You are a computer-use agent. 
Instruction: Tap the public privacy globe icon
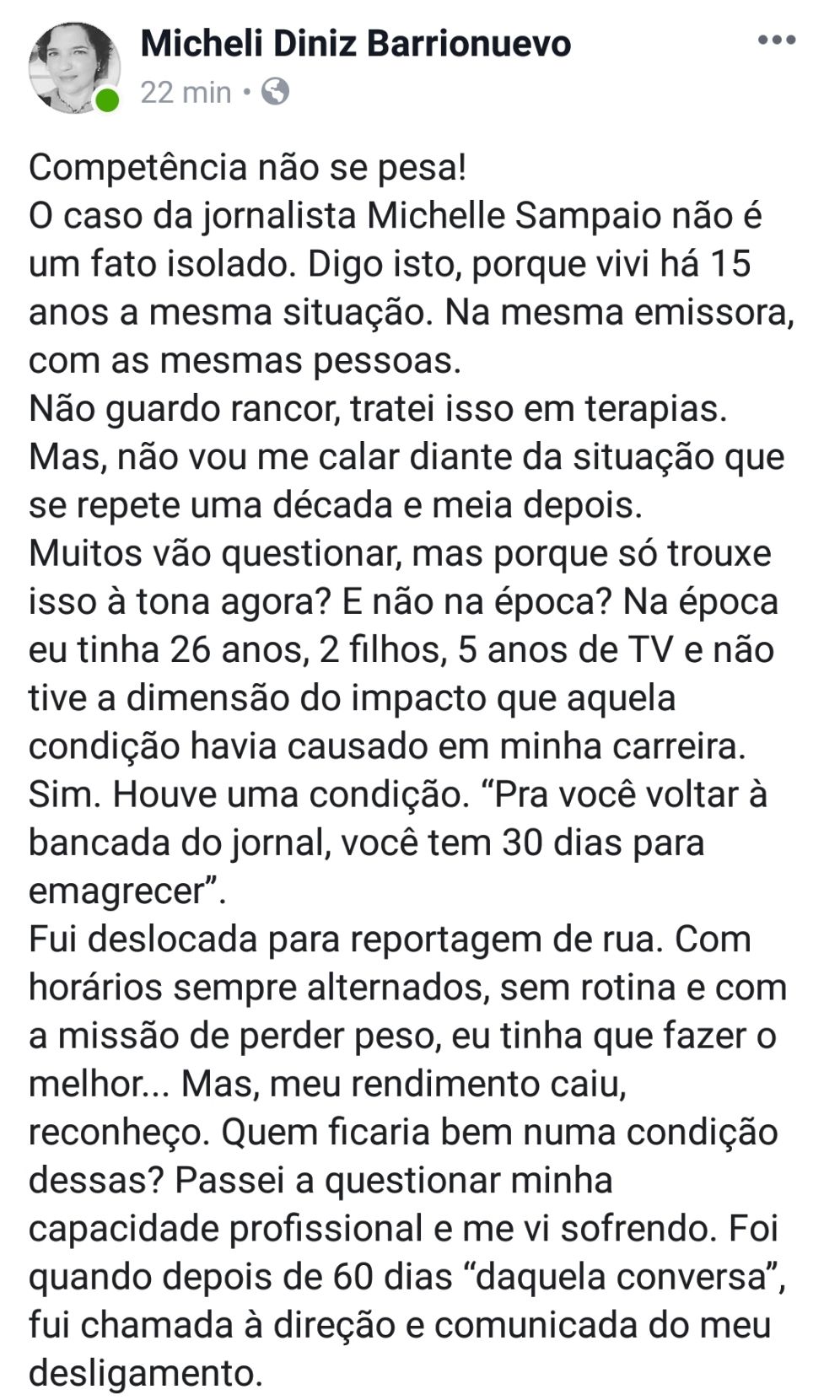click(275, 91)
